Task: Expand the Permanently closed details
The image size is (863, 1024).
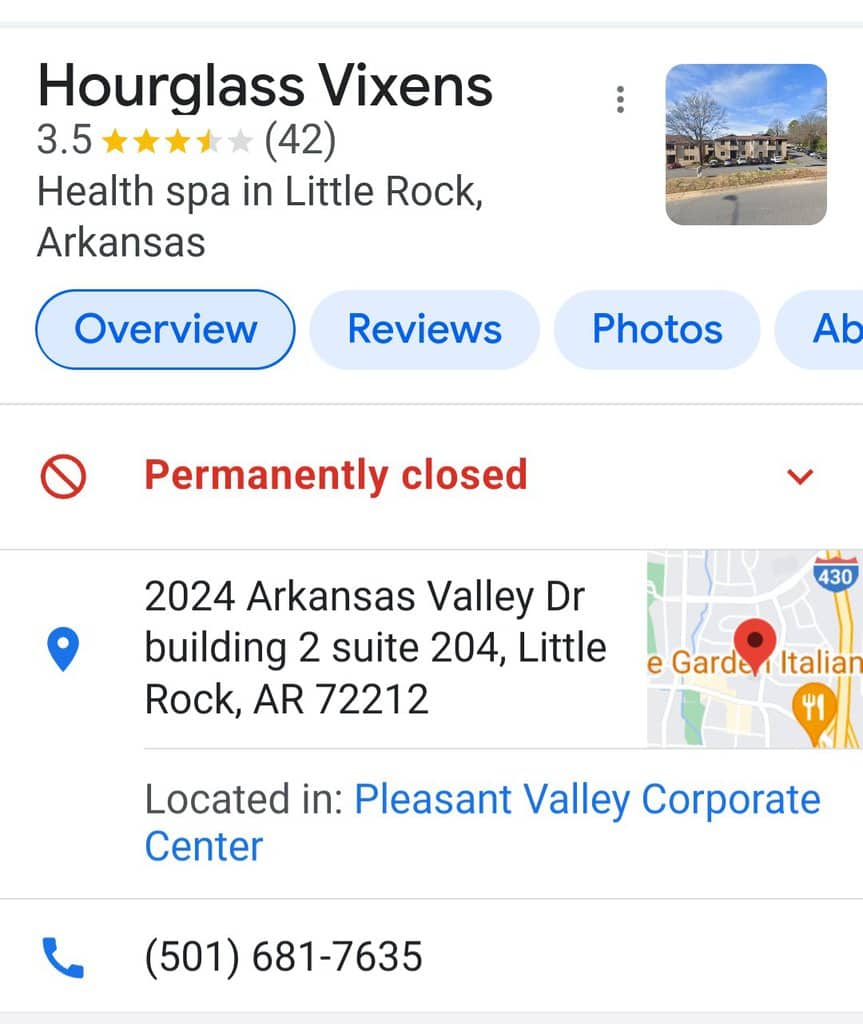Action: point(800,476)
